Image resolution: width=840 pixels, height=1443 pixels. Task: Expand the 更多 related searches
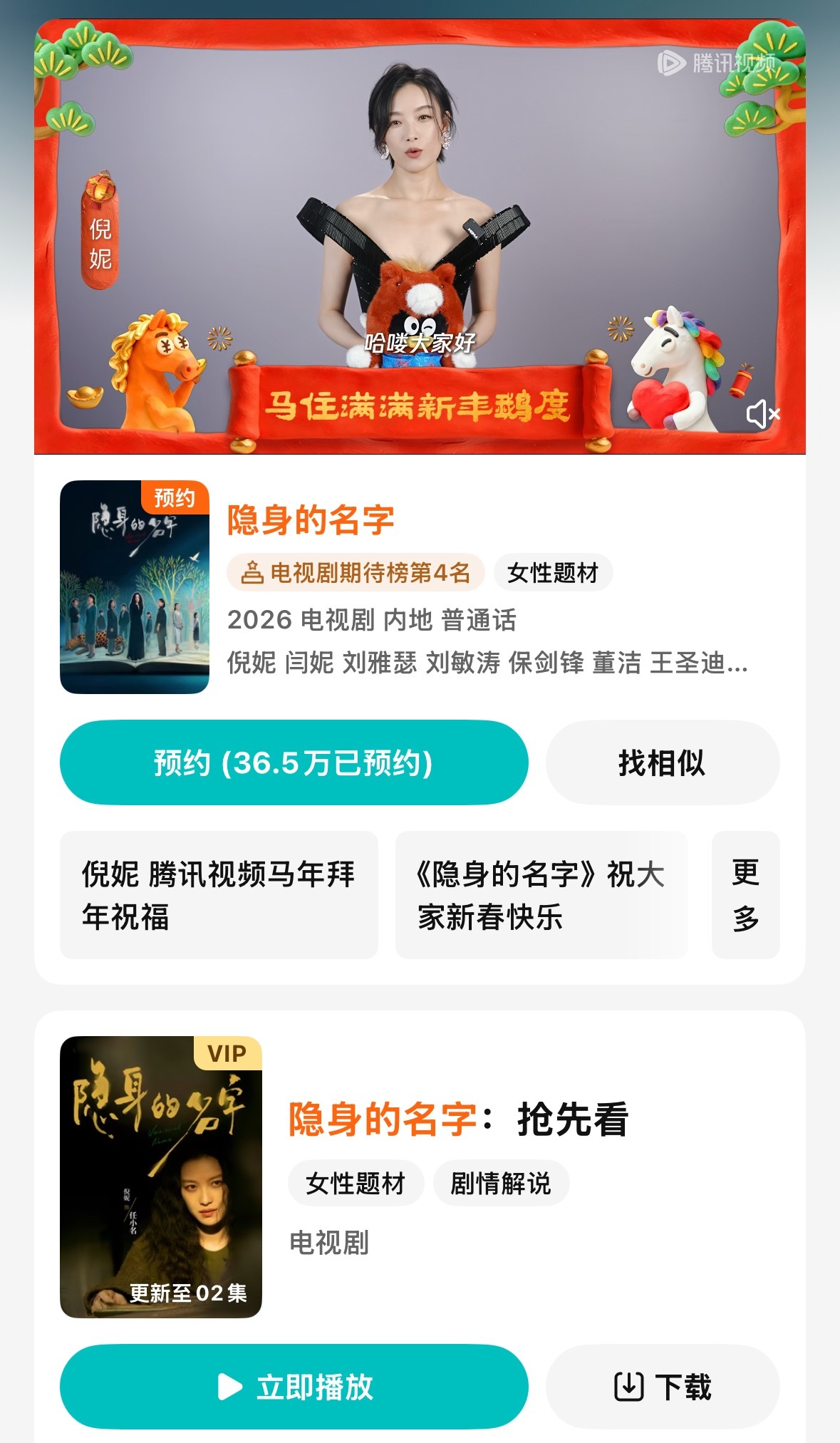745,897
